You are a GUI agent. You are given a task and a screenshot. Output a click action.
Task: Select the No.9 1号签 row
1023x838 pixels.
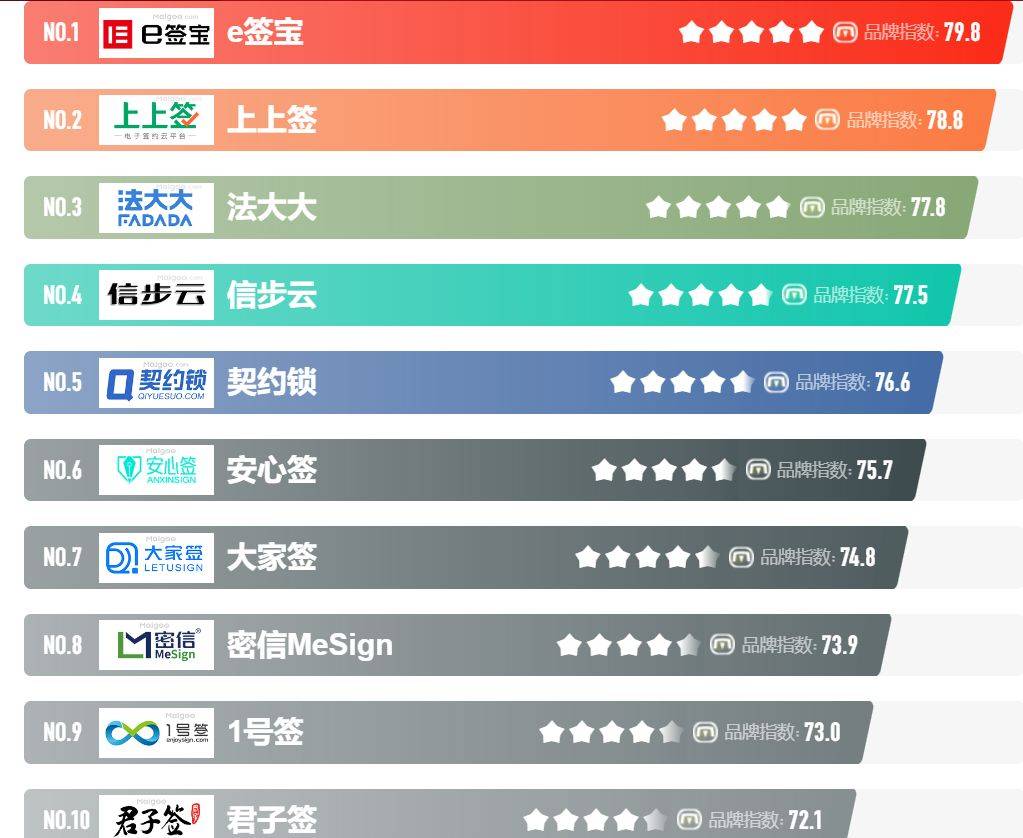(265, 732)
